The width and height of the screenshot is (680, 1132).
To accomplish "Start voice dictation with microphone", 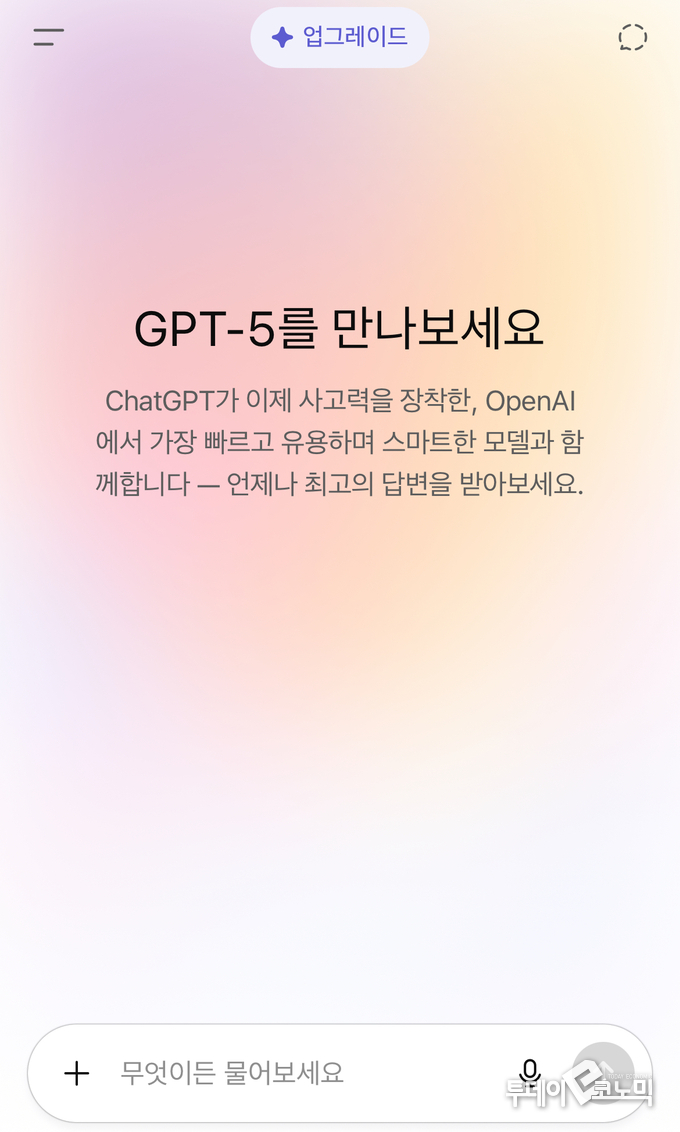I will click(530, 1072).
